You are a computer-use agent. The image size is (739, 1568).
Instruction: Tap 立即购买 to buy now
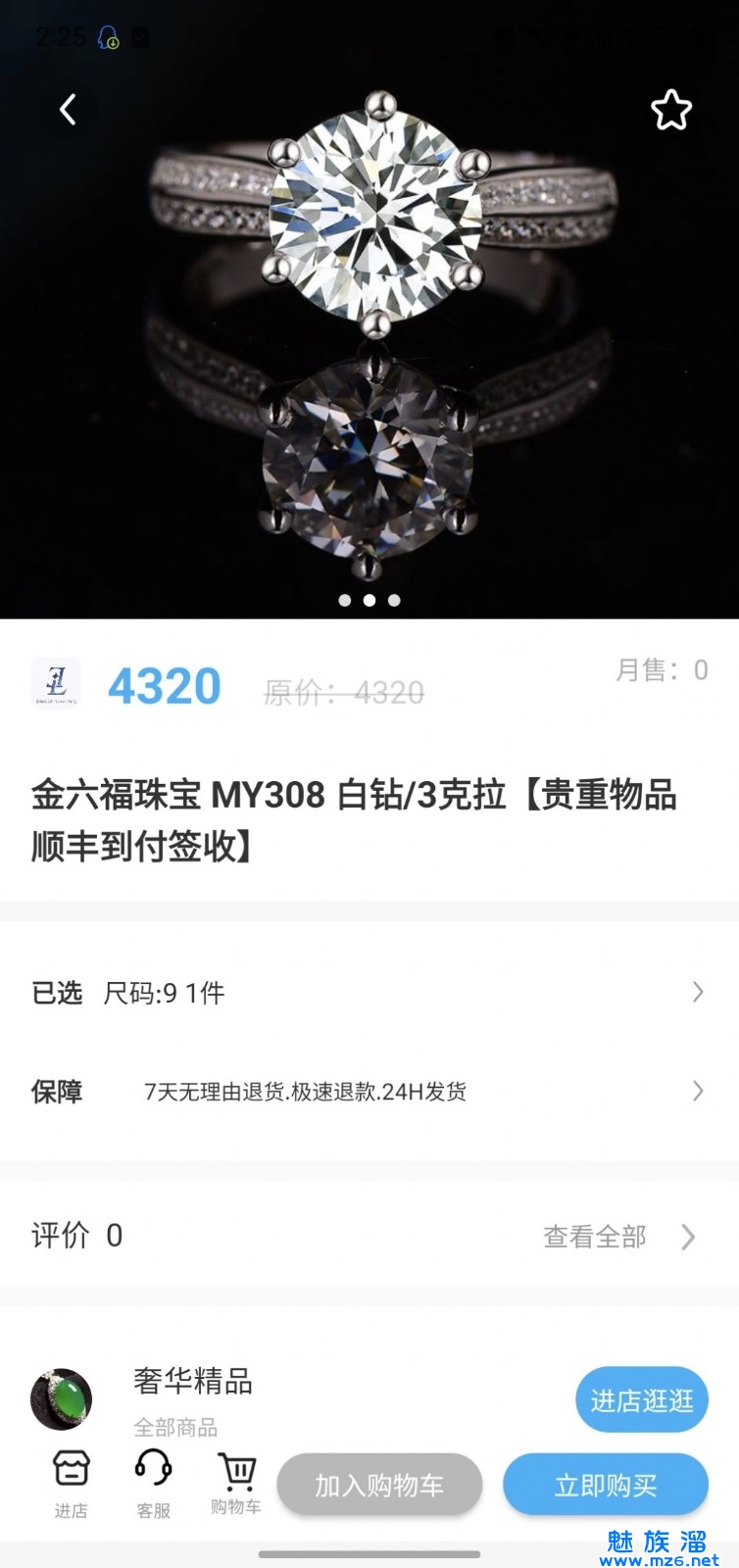click(605, 1486)
